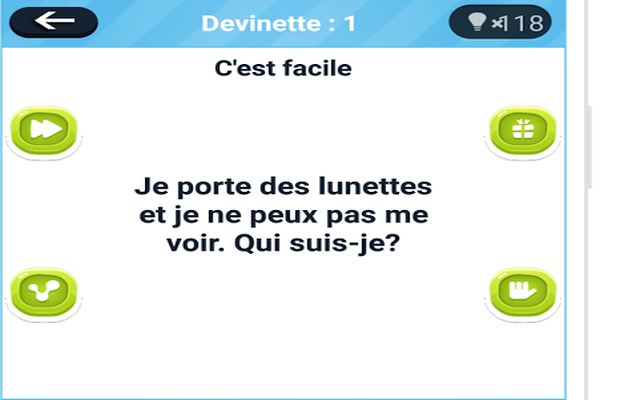
Task: Skip this riddle with fast-forward button
Action: [45, 129]
